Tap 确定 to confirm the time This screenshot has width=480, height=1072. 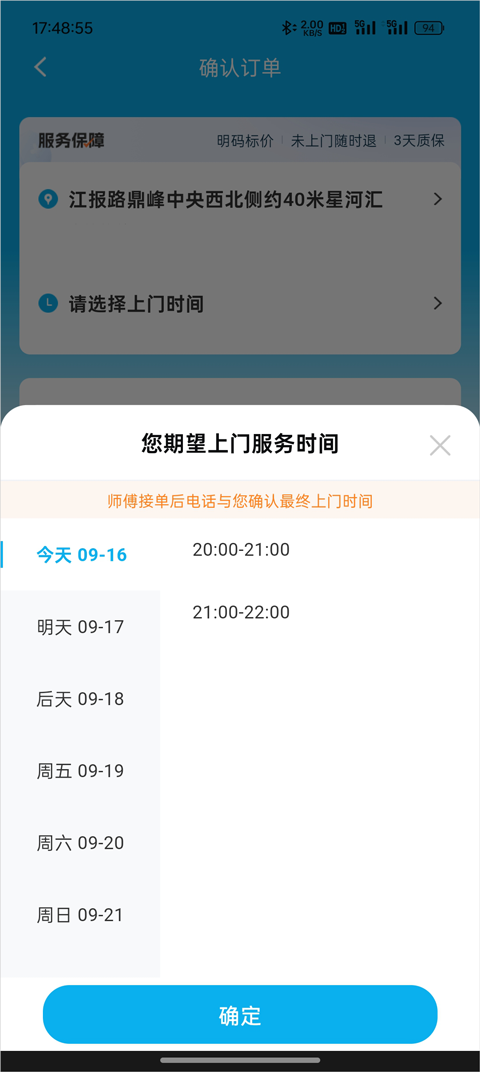click(240, 1015)
